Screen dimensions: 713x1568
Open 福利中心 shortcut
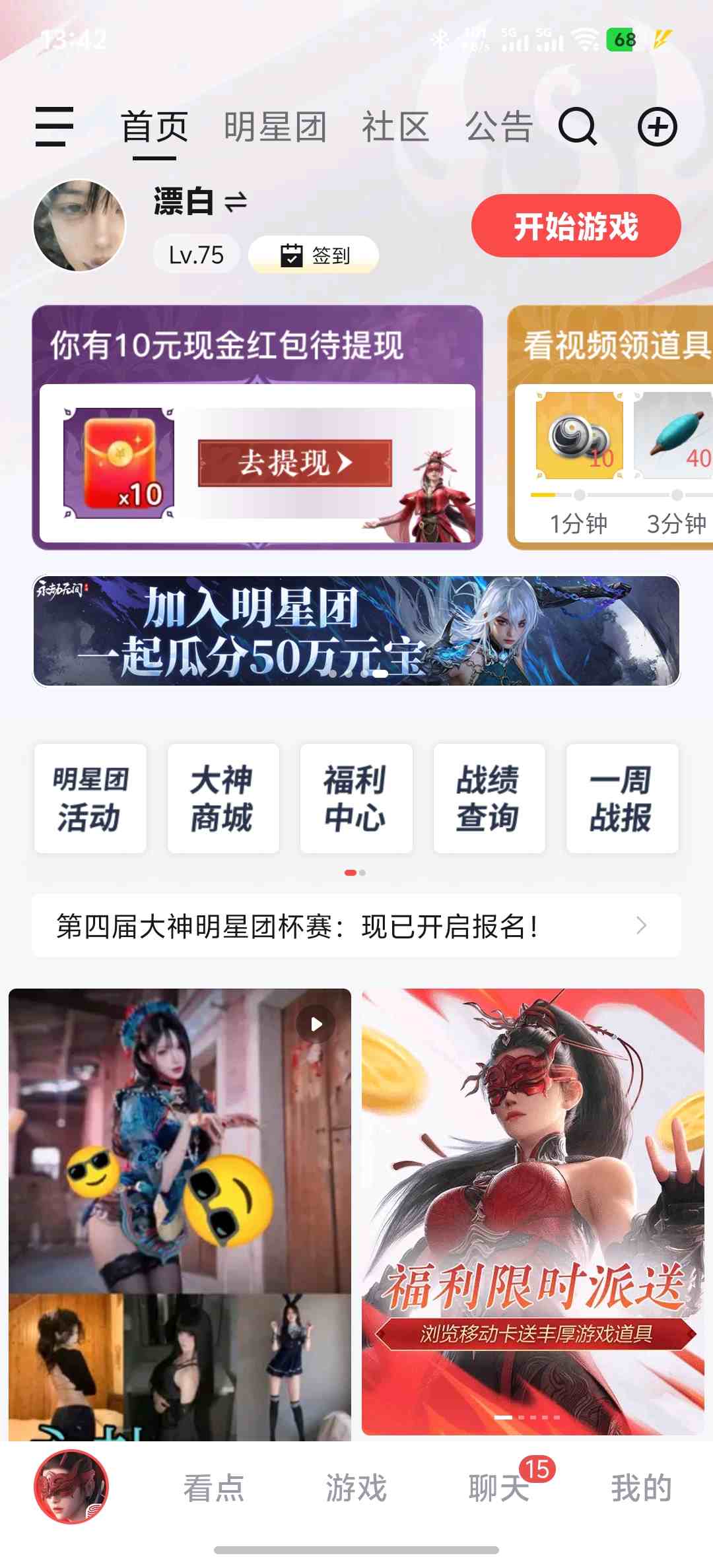tap(356, 799)
